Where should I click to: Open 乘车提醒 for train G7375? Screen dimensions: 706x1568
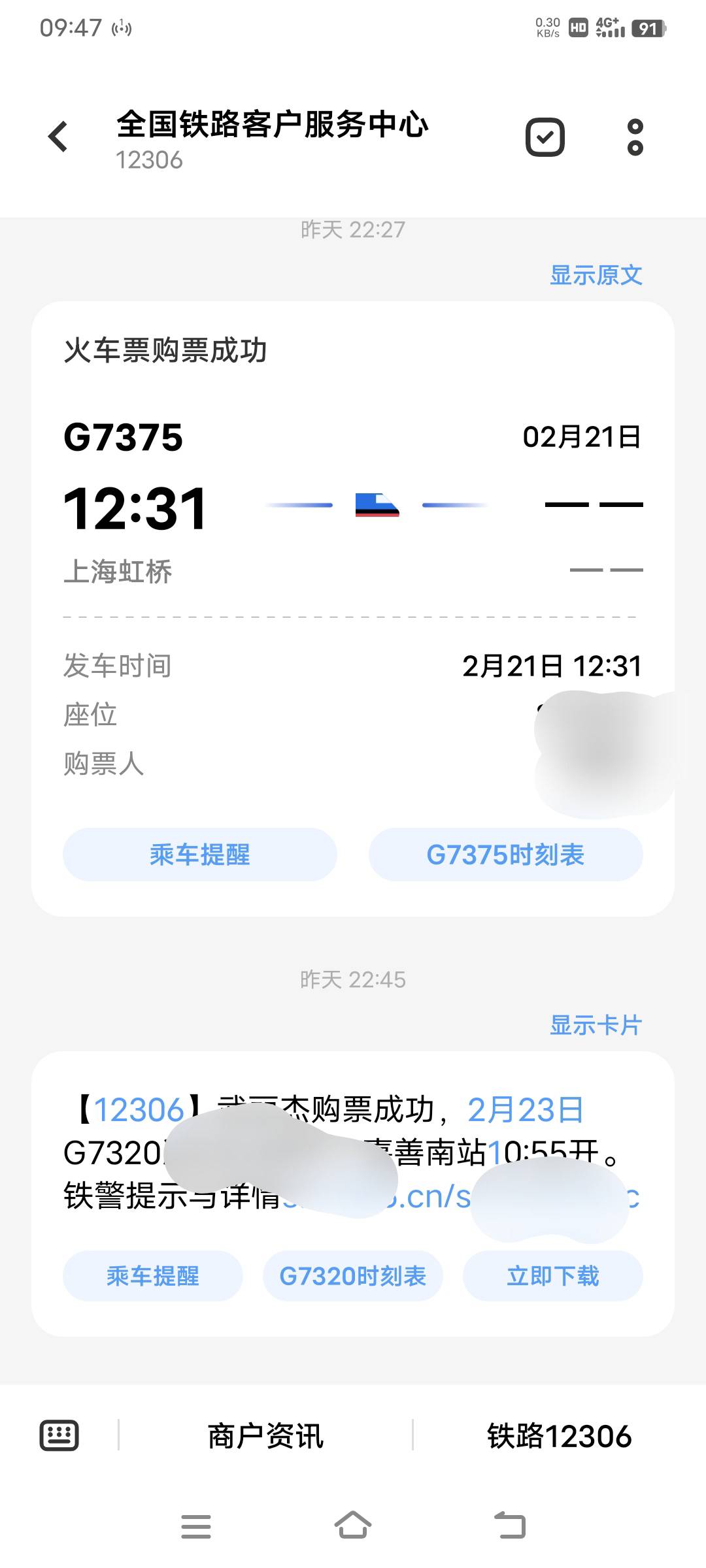[x=199, y=855]
